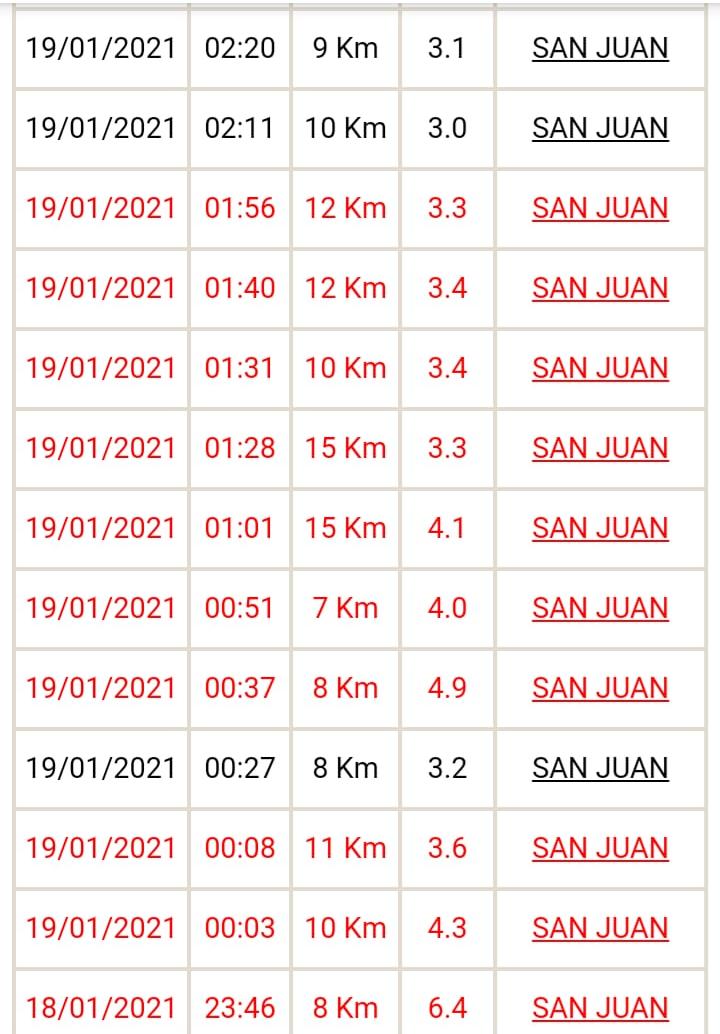Image resolution: width=720 pixels, height=1034 pixels.
Task: Open SAN JUAN link in the 02:11 row
Action: click(x=600, y=128)
